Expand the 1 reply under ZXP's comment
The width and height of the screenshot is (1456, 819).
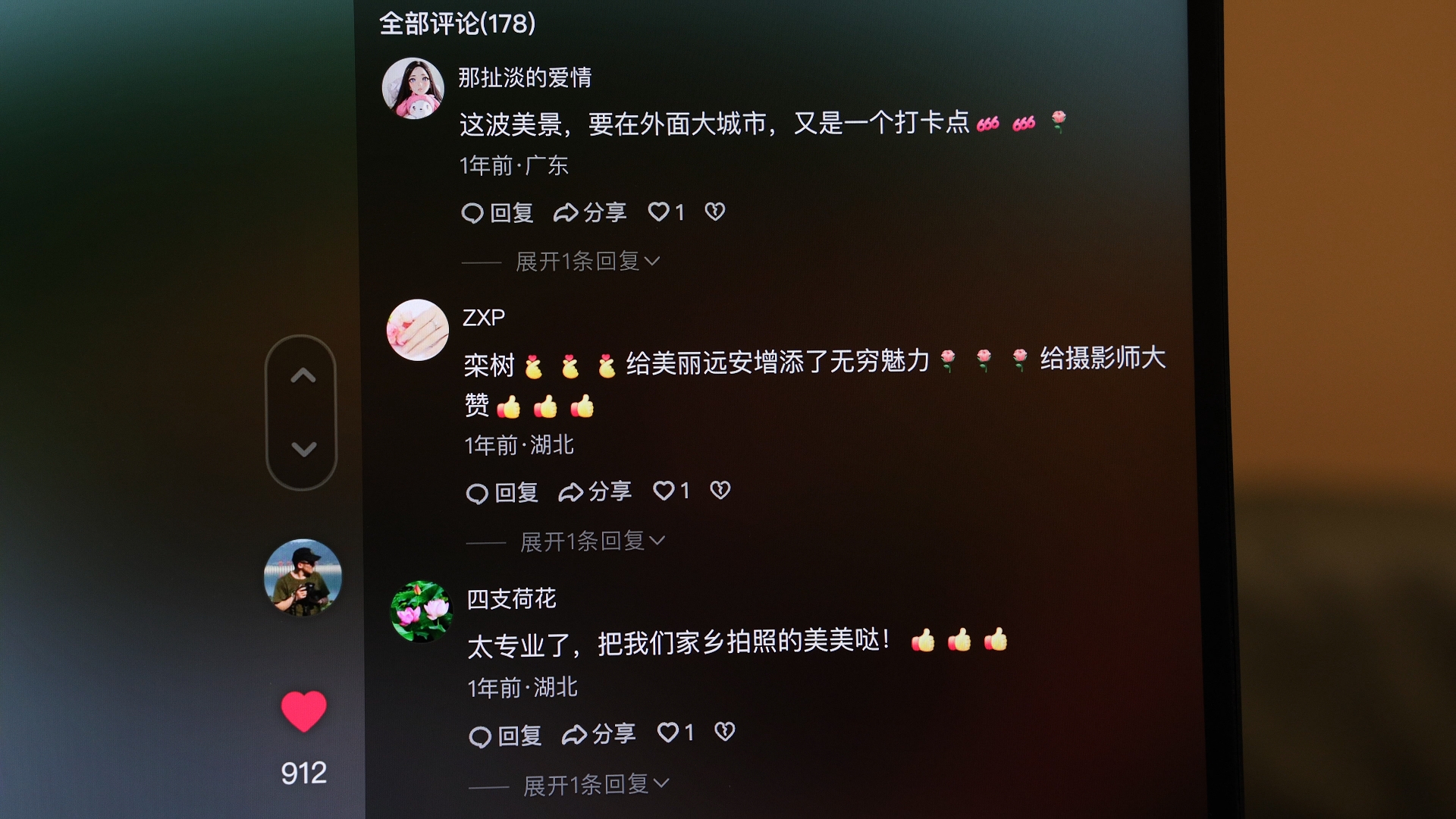tap(591, 541)
